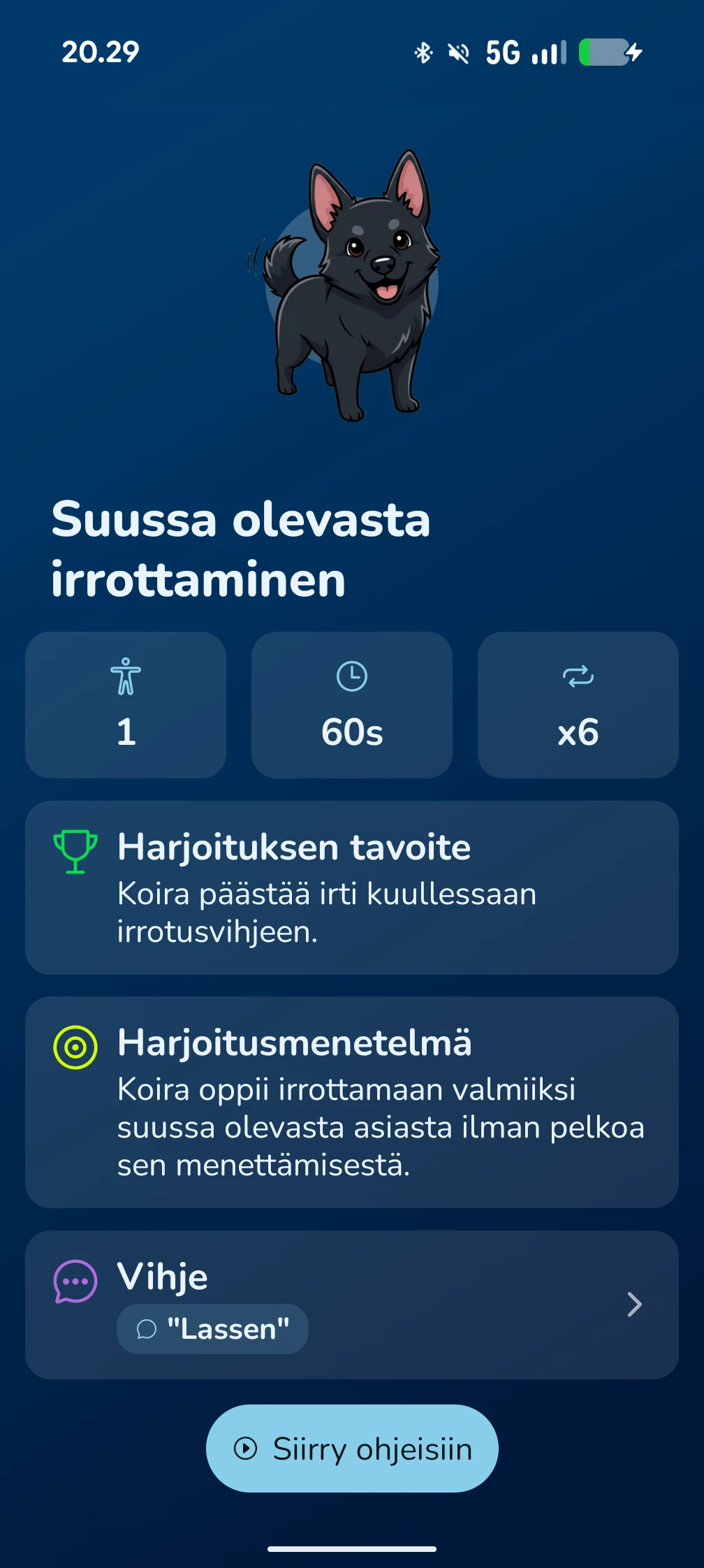This screenshot has width=704, height=1568.
Task: Click the green trophy icon beside Harjoituksen tavoite
Action: point(74,849)
